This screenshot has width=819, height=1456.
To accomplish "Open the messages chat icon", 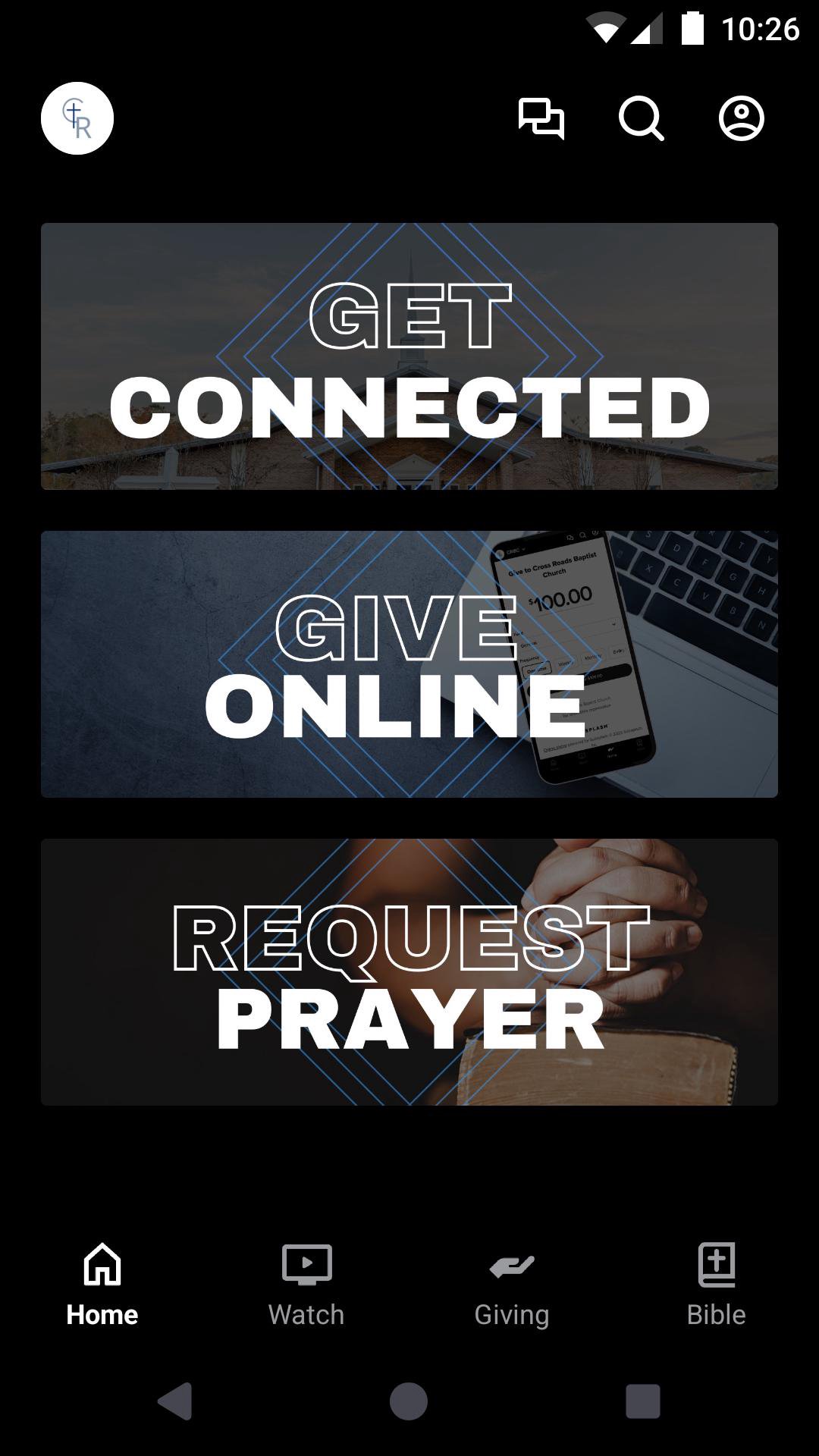I will point(541,118).
